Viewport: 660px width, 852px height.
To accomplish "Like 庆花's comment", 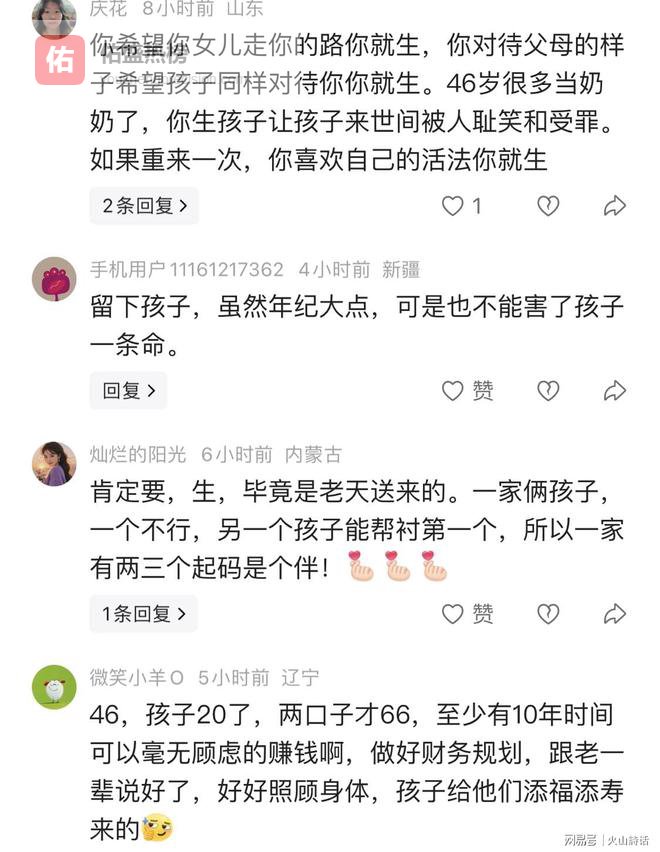I will click(x=453, y=206).
